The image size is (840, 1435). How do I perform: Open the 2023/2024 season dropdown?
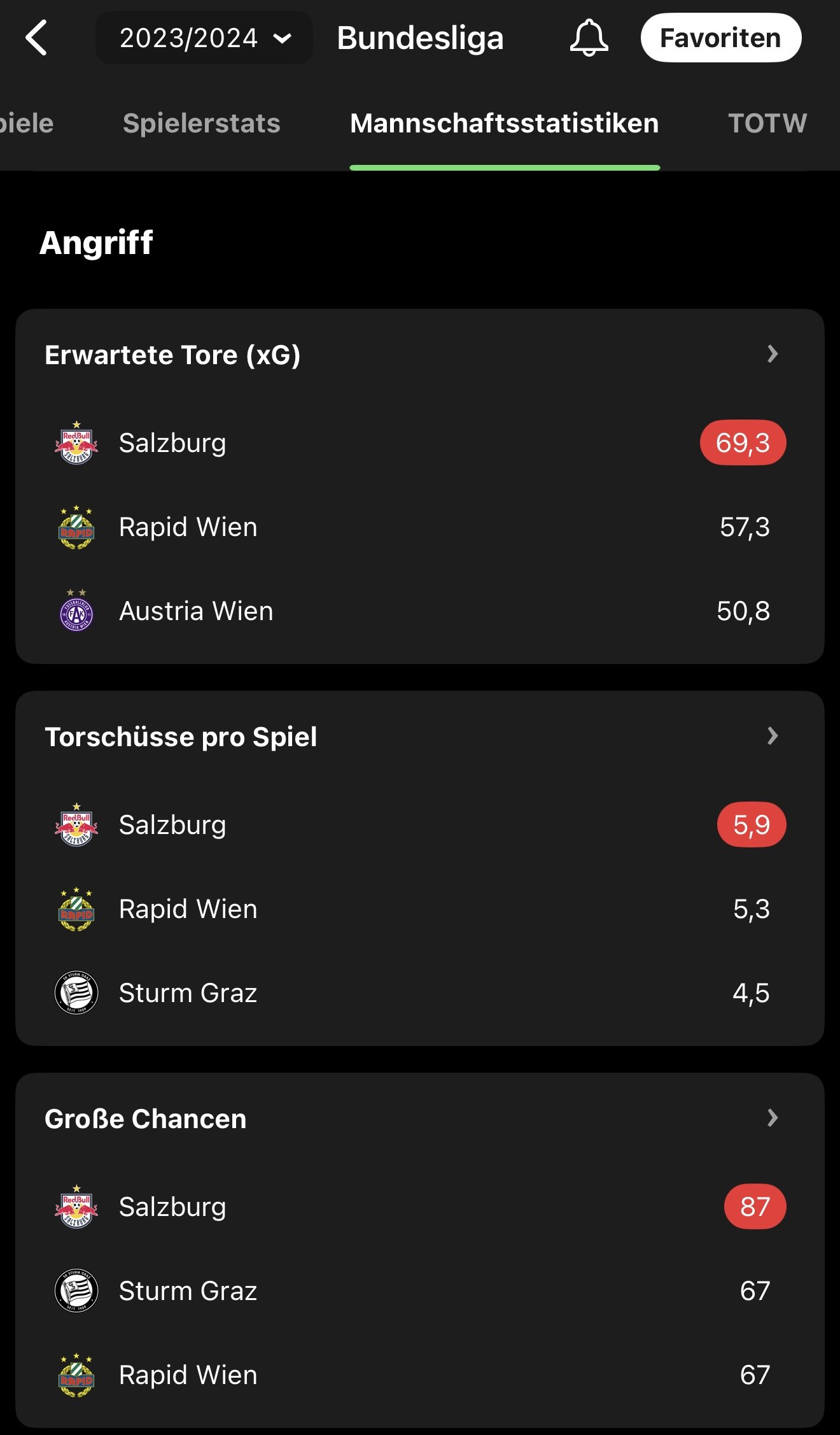[x=204, y=38]
